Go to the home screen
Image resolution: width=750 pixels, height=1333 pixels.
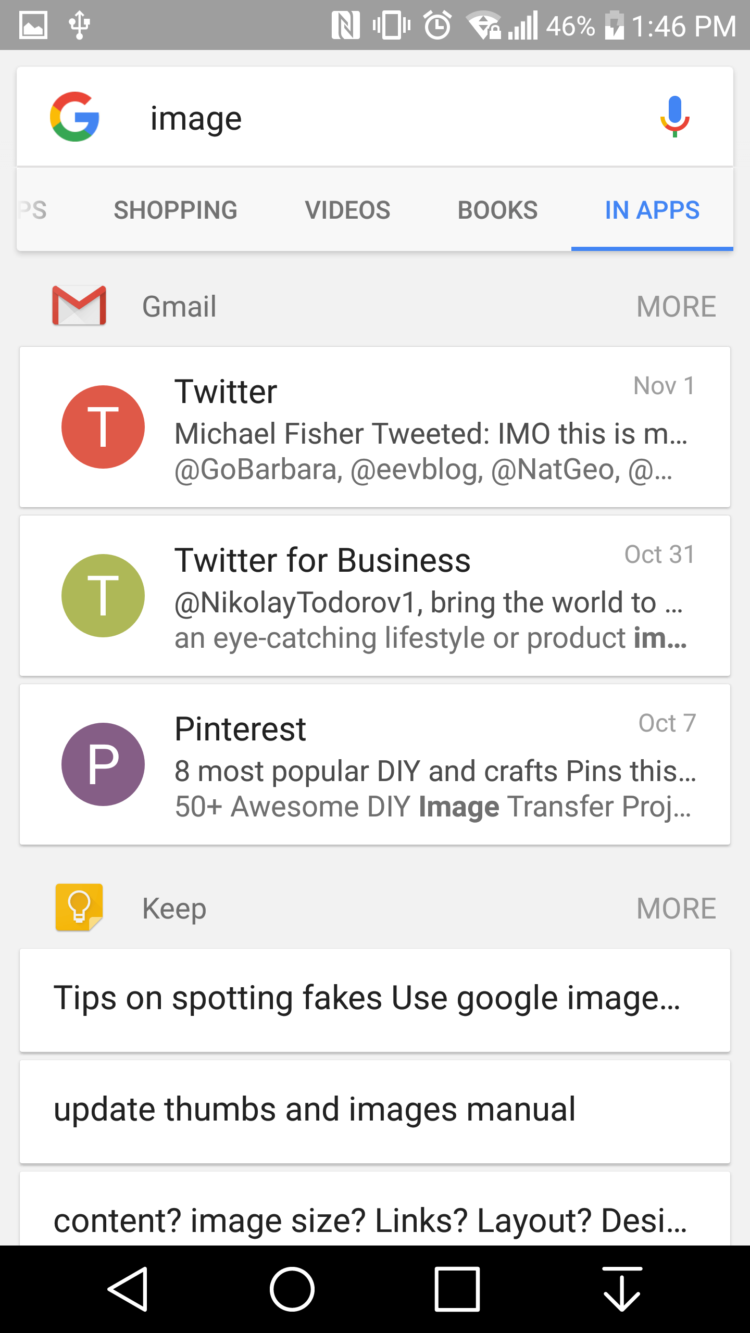point(292,1289)
